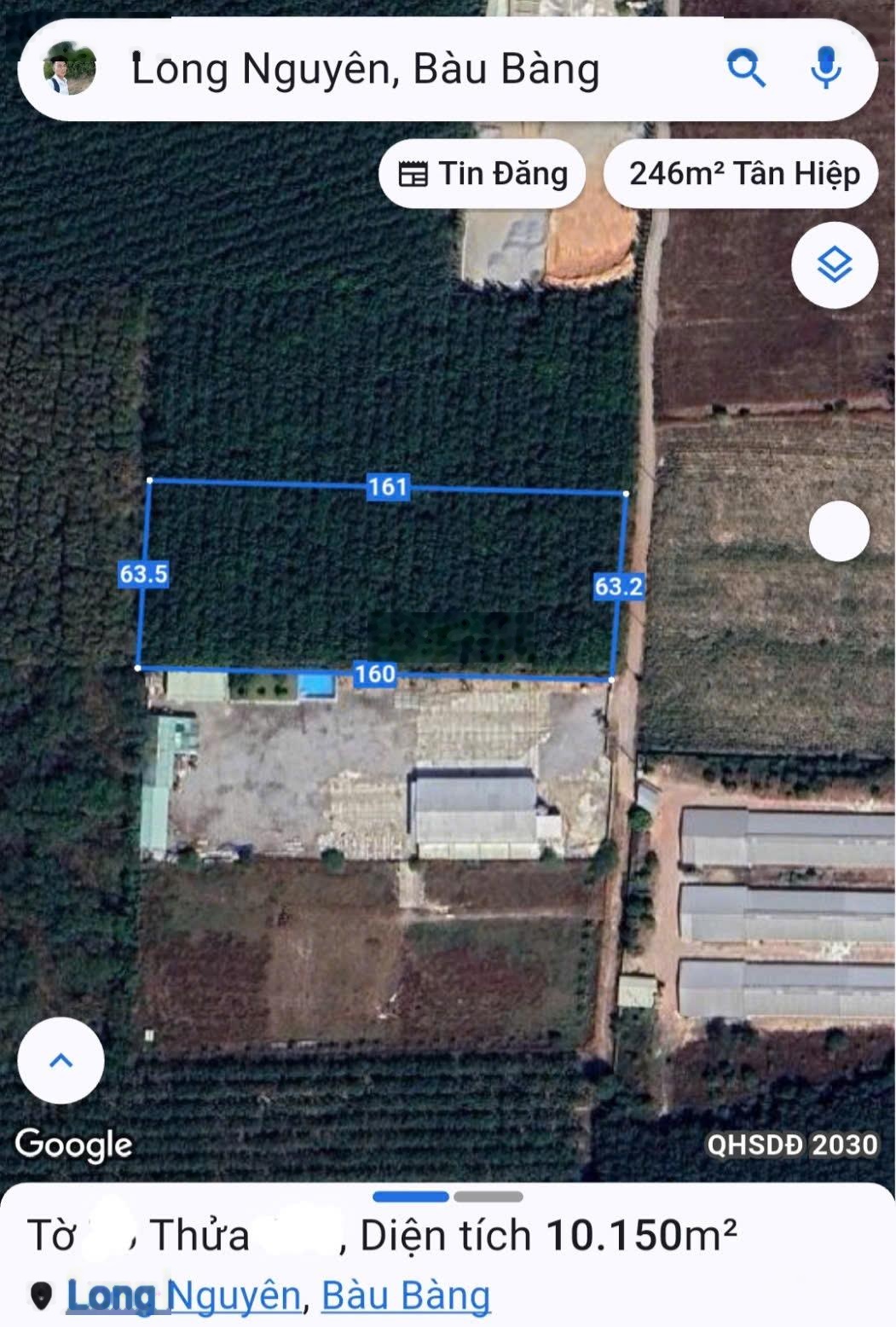The image size is (896, 1327).
Task: Open the profile avatar
Action: point(69,68)
